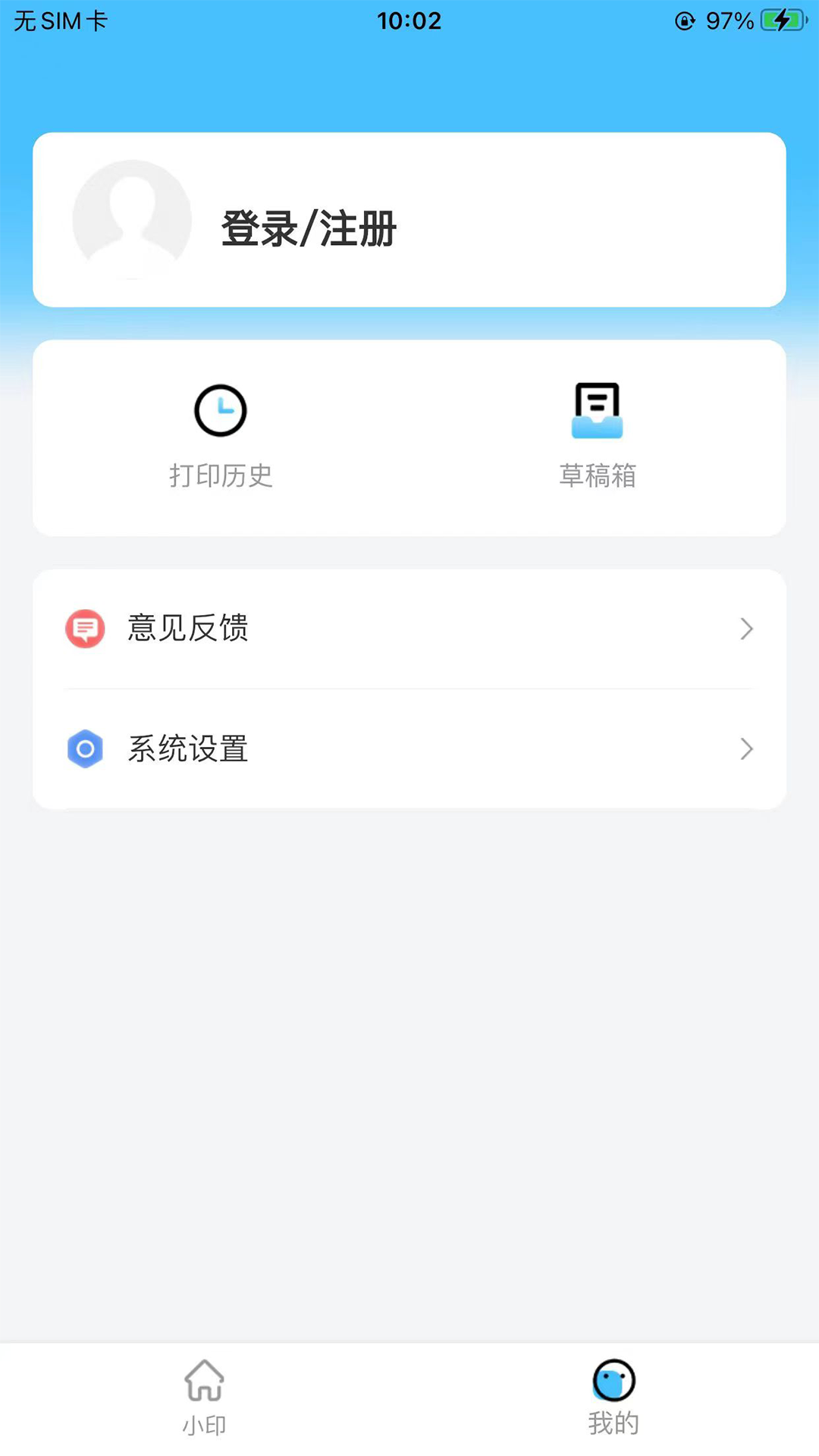
Task: Open 意见反馈 feedback row
Action: pos(409,629)
